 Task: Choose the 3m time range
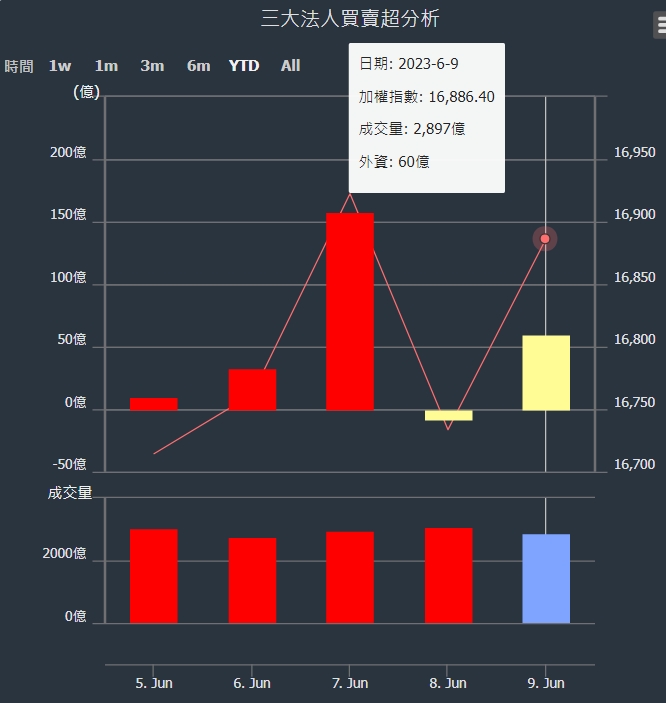152,66
